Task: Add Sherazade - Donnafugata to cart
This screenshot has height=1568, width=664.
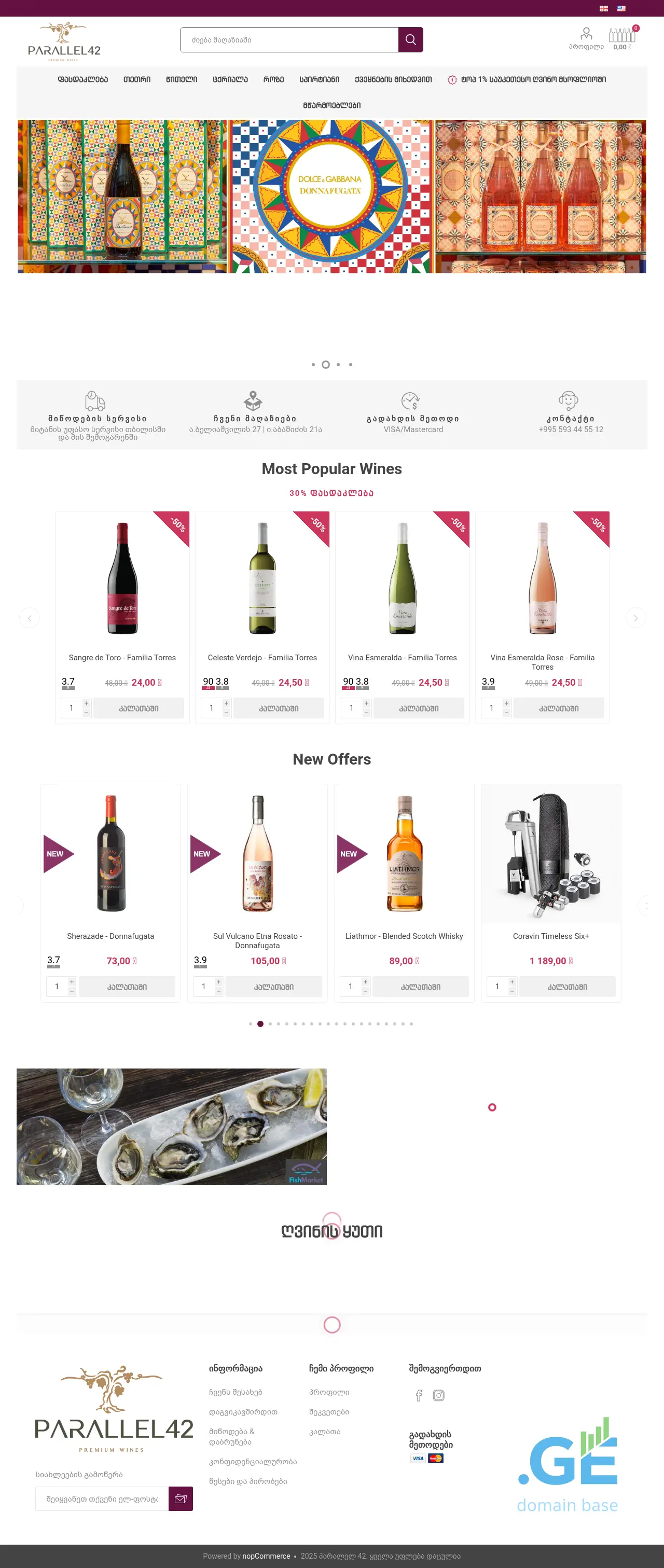Action: [127, 986]
